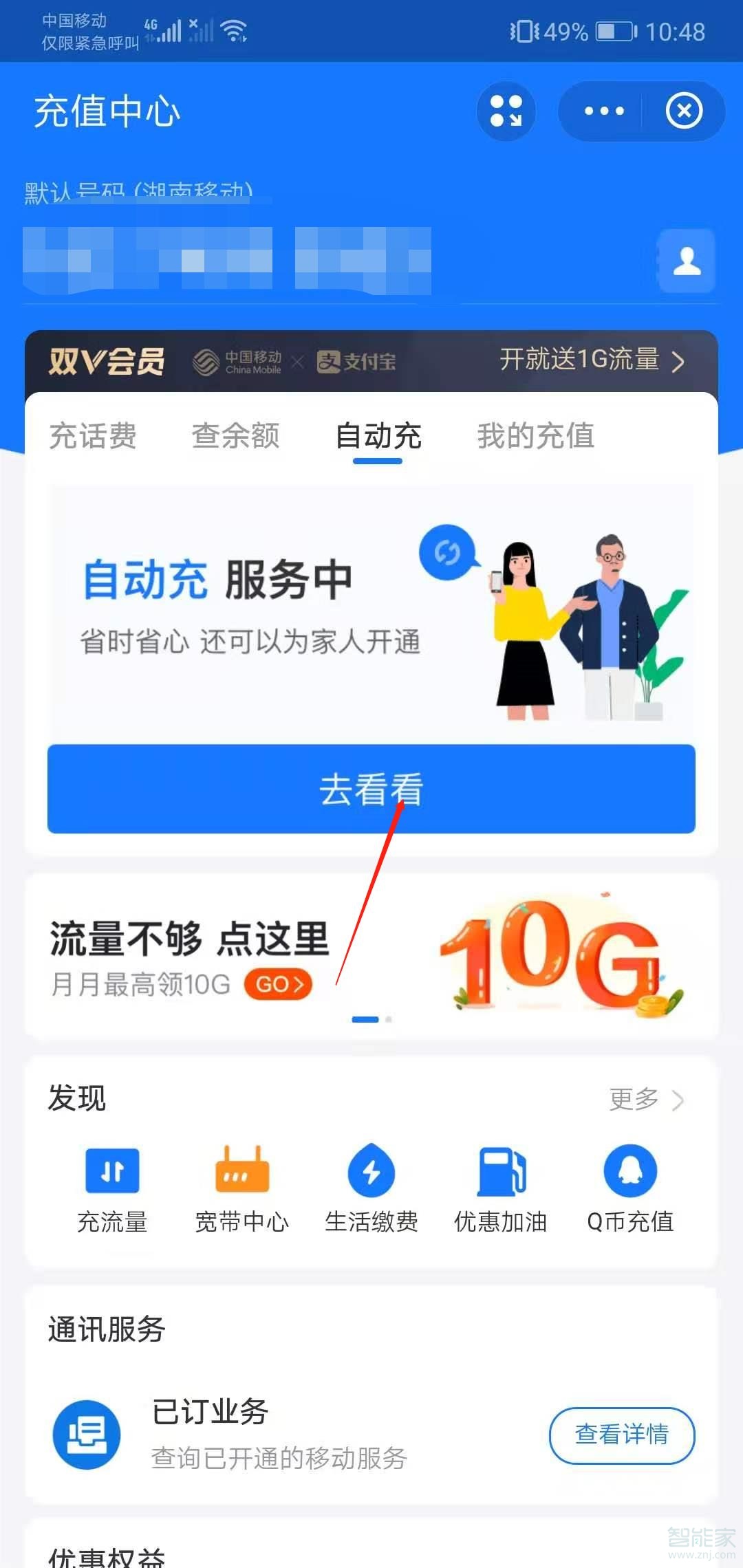Select the 自动充 tab
This screenshot has height=1568, width=743.
(x=378, y=436)
